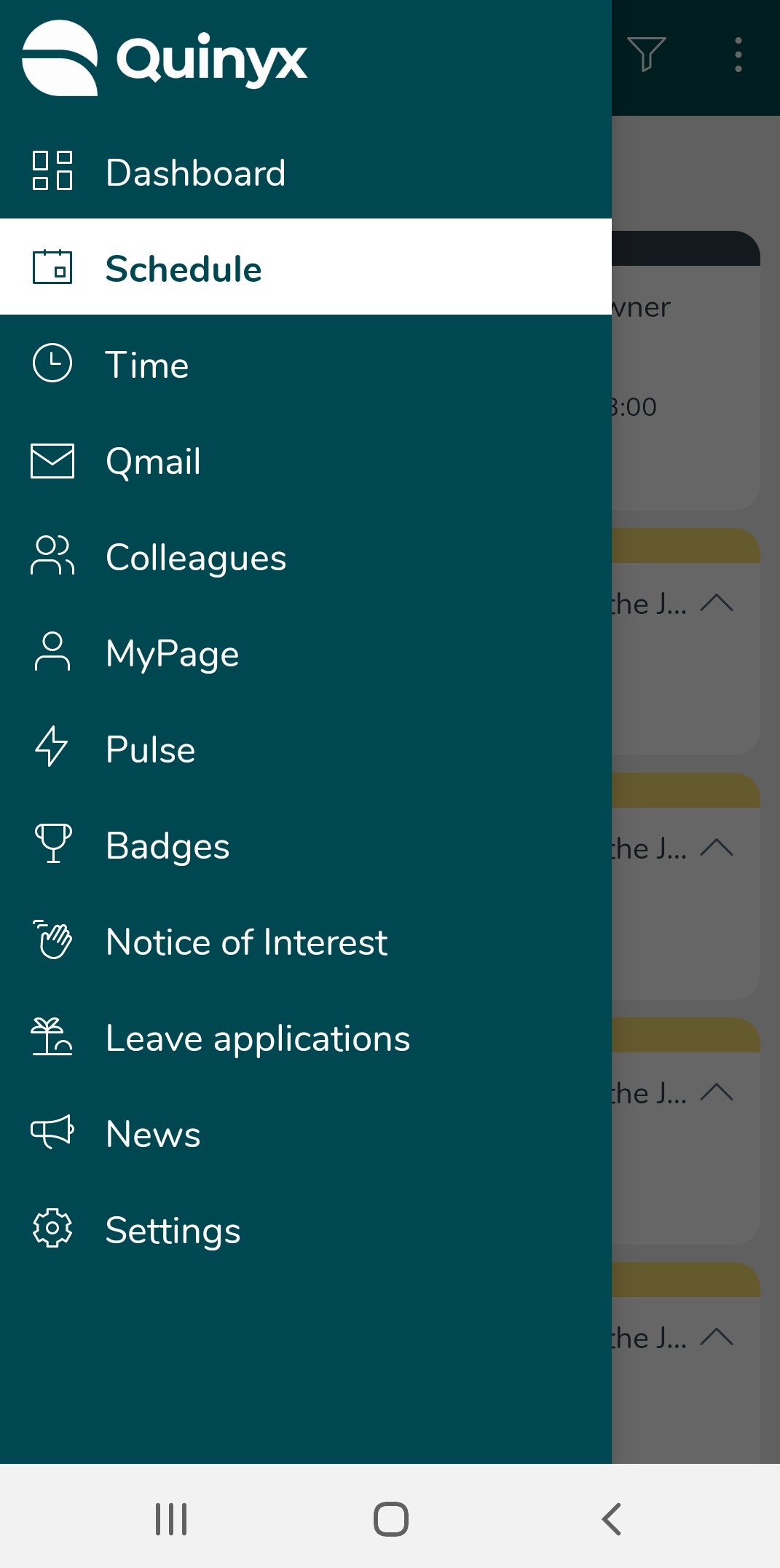This screenshot has width=780, height=1568.
Task: Open Settings from the drawer
Action: 306,1229
